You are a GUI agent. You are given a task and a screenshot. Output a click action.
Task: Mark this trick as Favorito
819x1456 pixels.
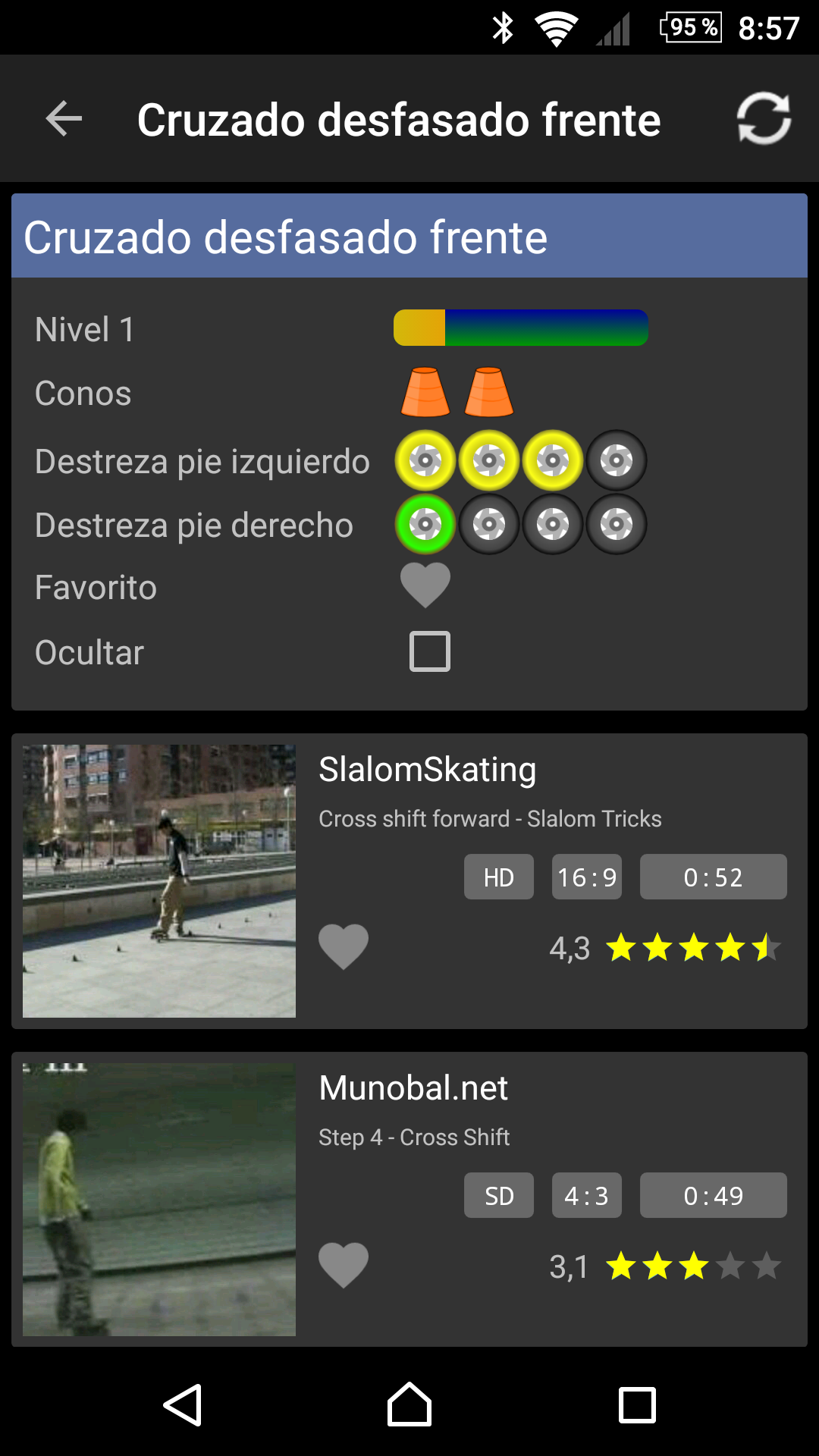coord(425,586)
